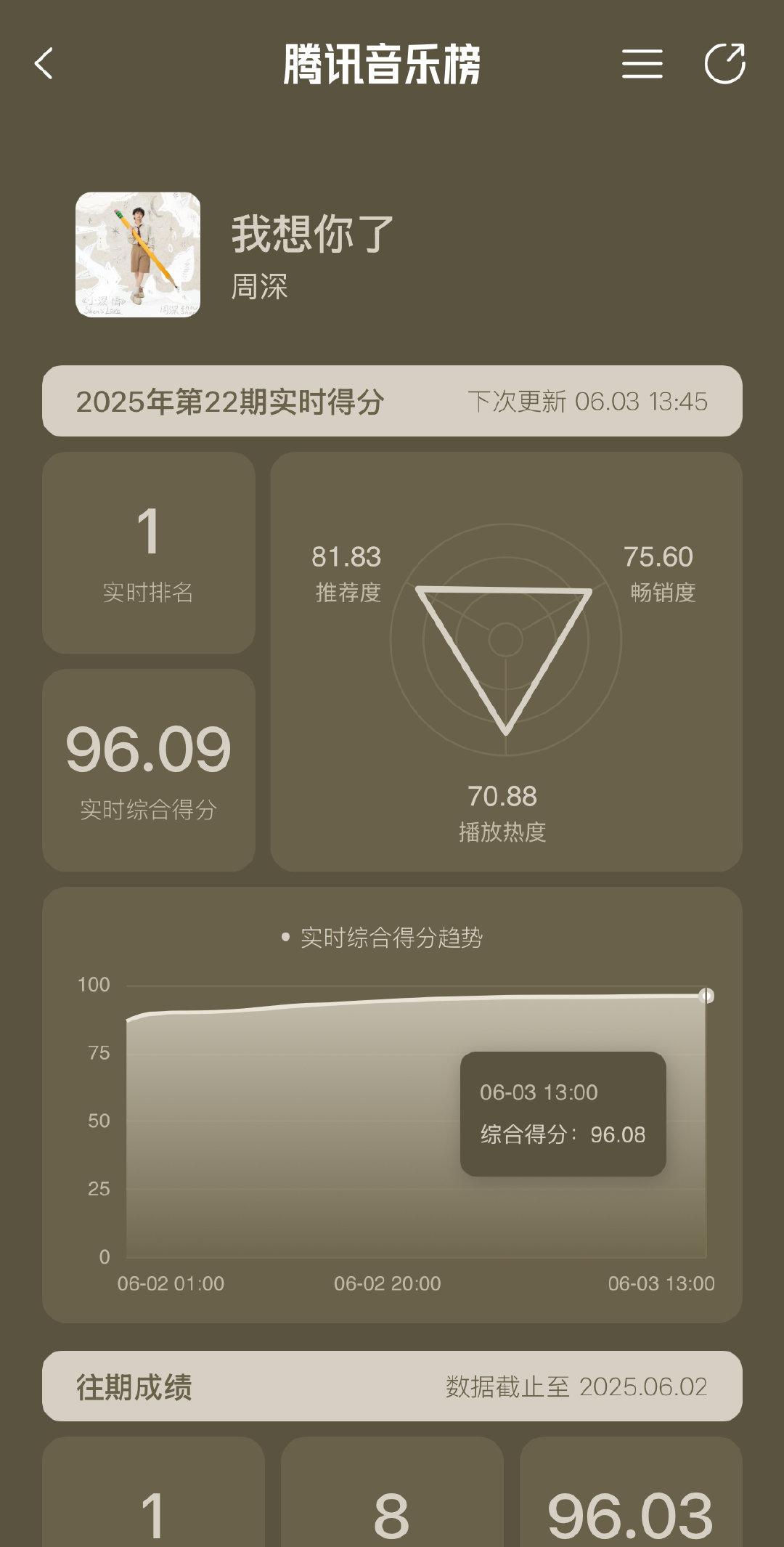This screenshot has width=784, height=1547.
Task: Open the hamburger menu icon
Action: (x=642, y=64)
